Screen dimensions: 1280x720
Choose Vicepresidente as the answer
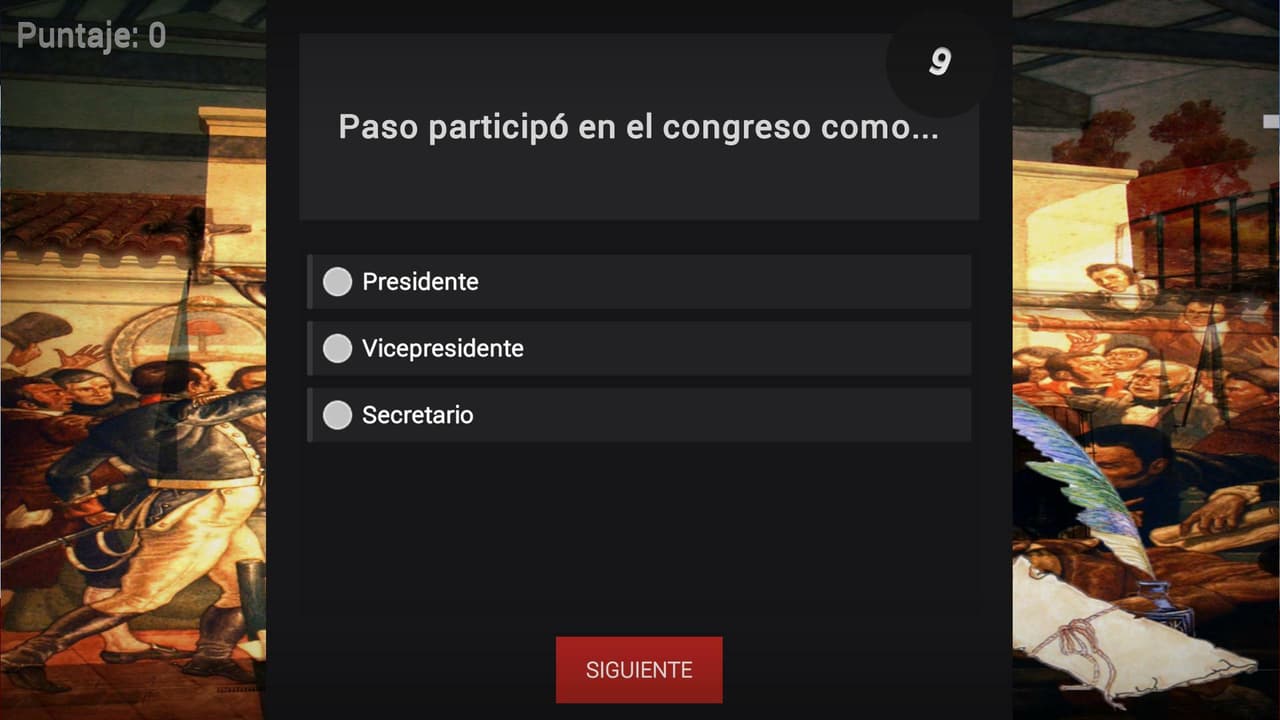[x=639, y=348]
